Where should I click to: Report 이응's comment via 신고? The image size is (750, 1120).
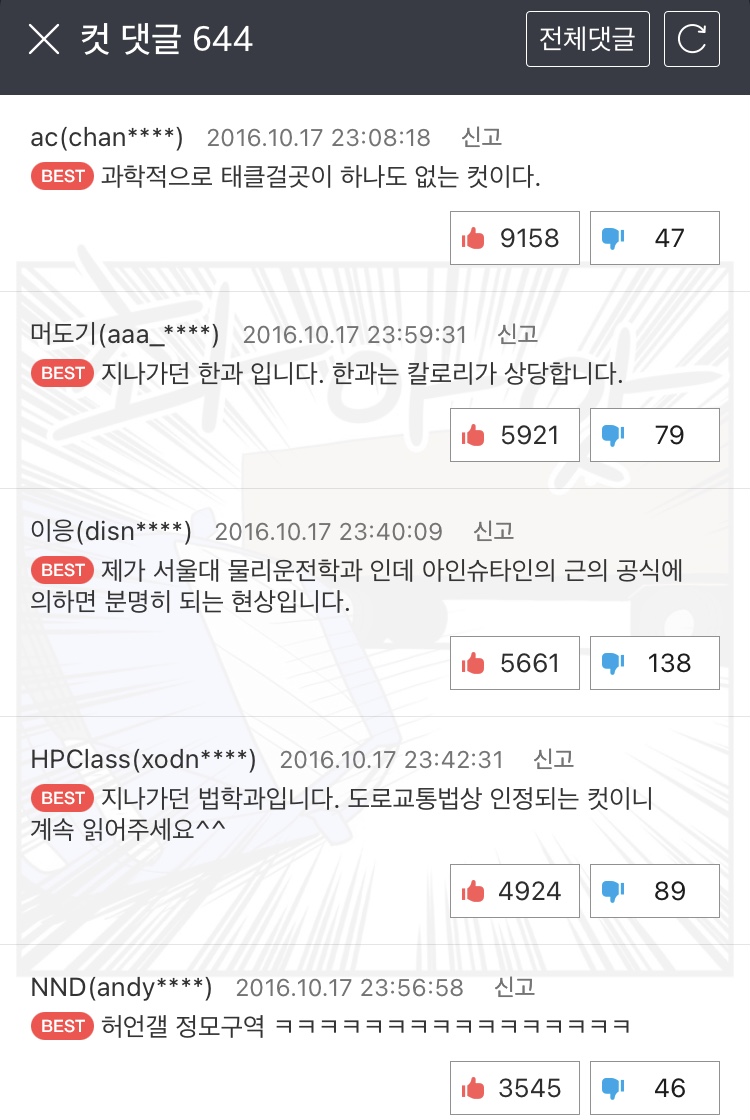coord(493,531)
